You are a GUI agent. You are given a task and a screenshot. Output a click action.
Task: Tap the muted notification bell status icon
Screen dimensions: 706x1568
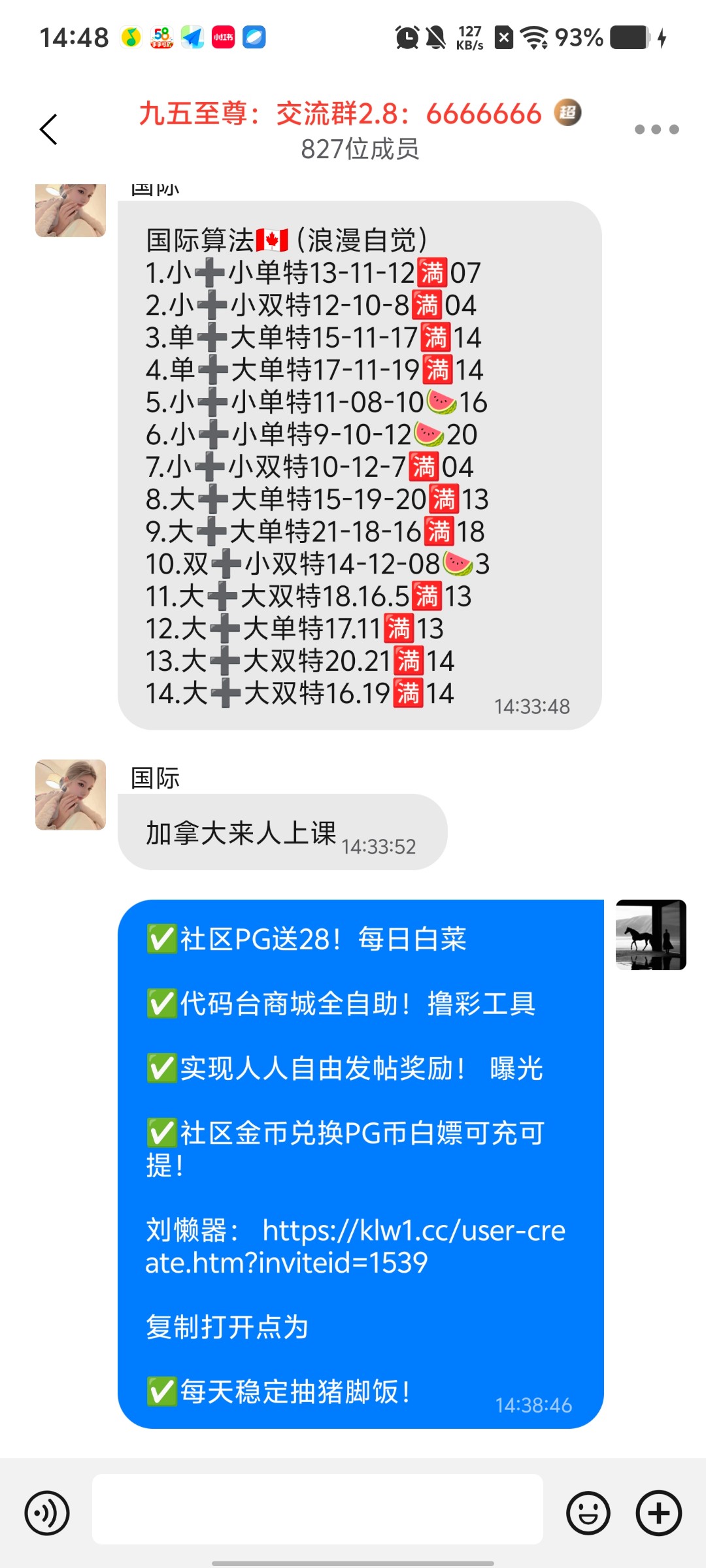point(437,37)
